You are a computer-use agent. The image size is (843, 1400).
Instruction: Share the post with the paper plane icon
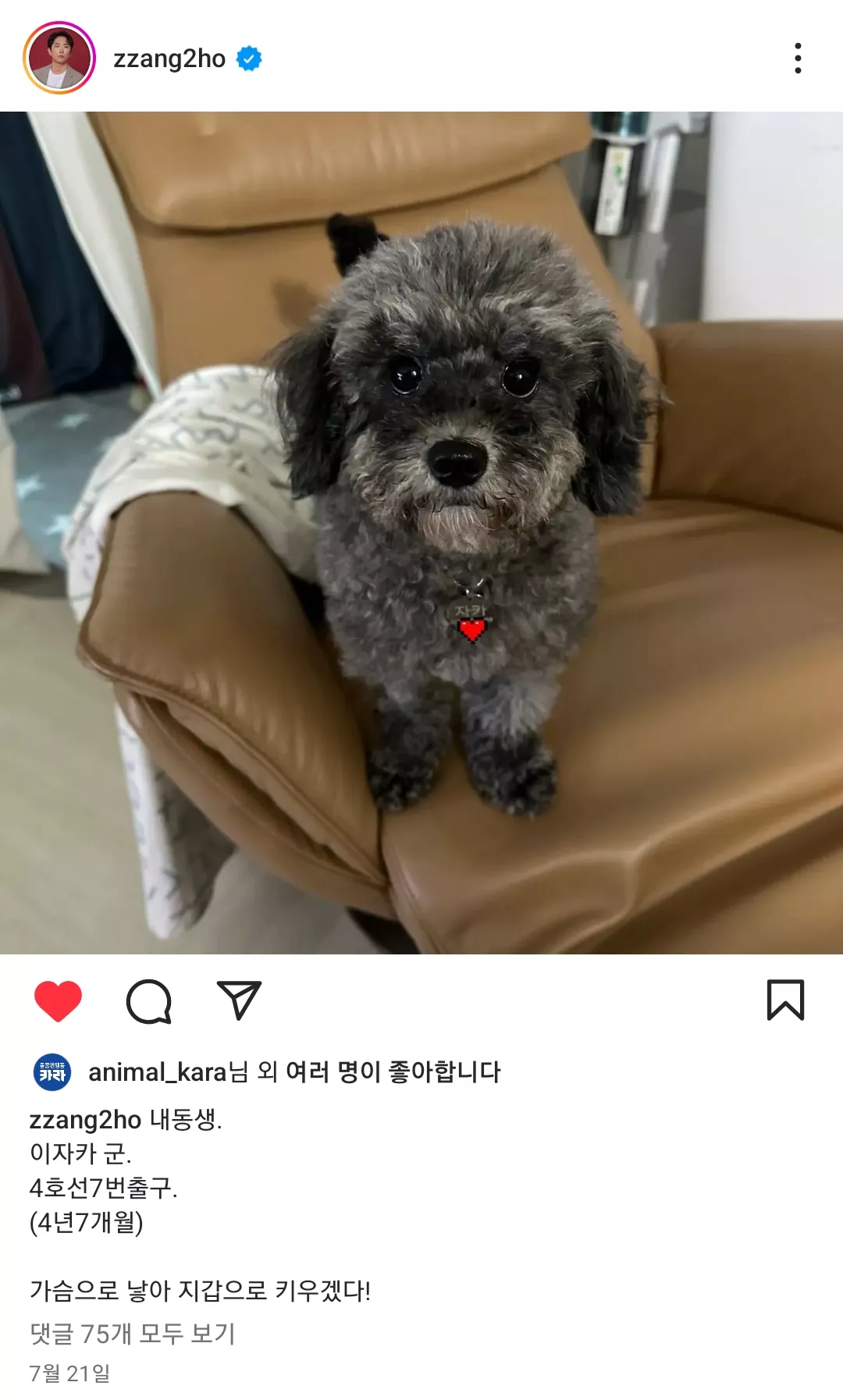click(x=238, y=1000)
